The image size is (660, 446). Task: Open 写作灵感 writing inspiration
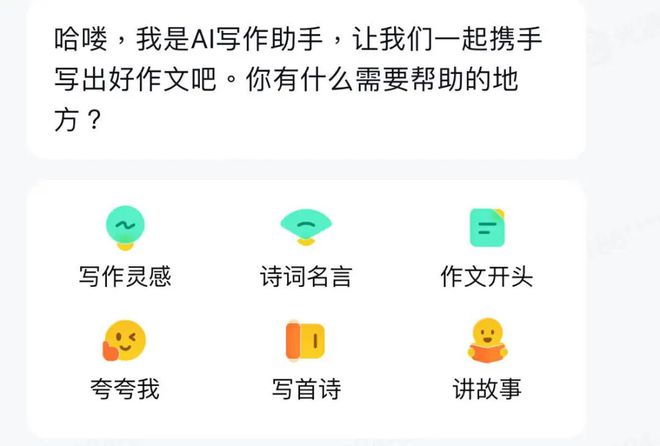[125, 245]
